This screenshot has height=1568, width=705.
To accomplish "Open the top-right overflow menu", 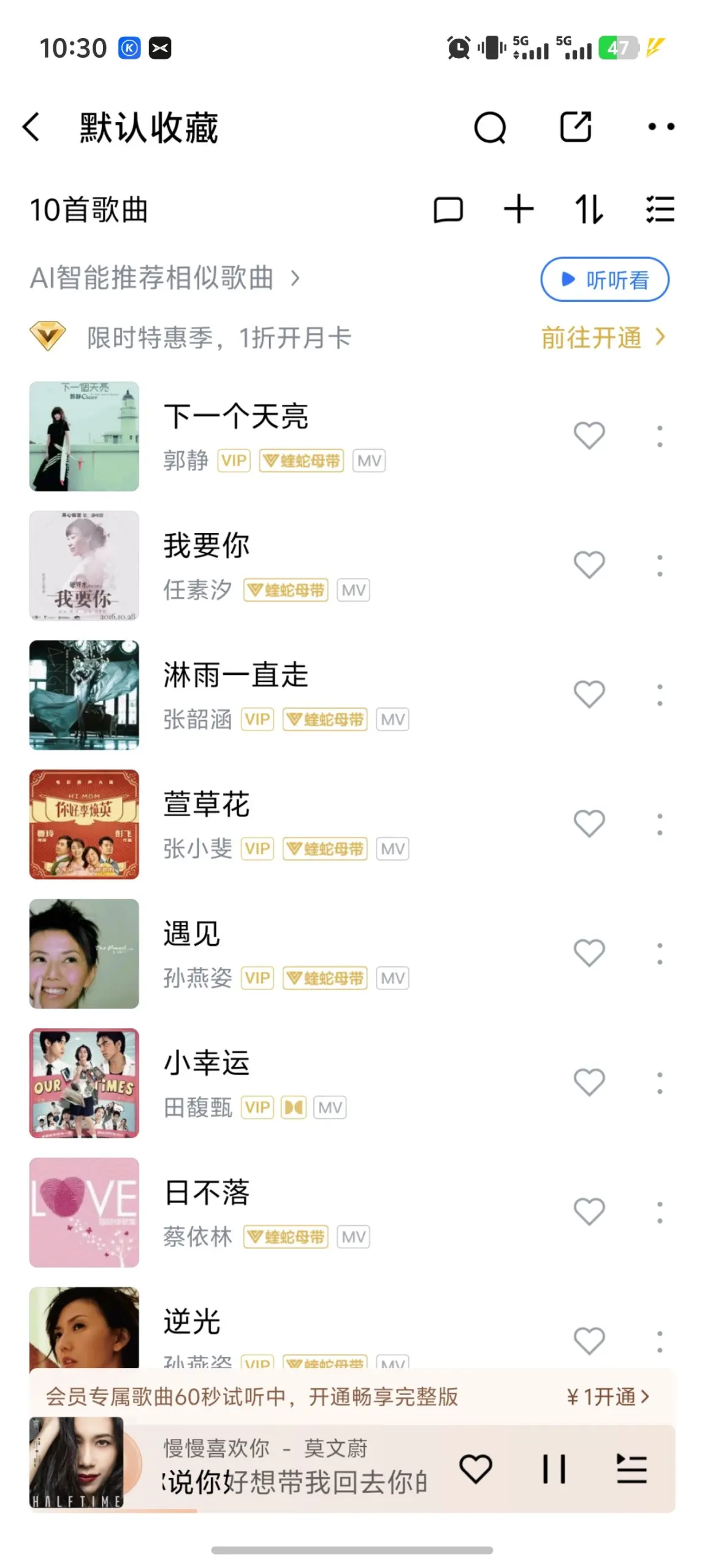I will point(661,128).
